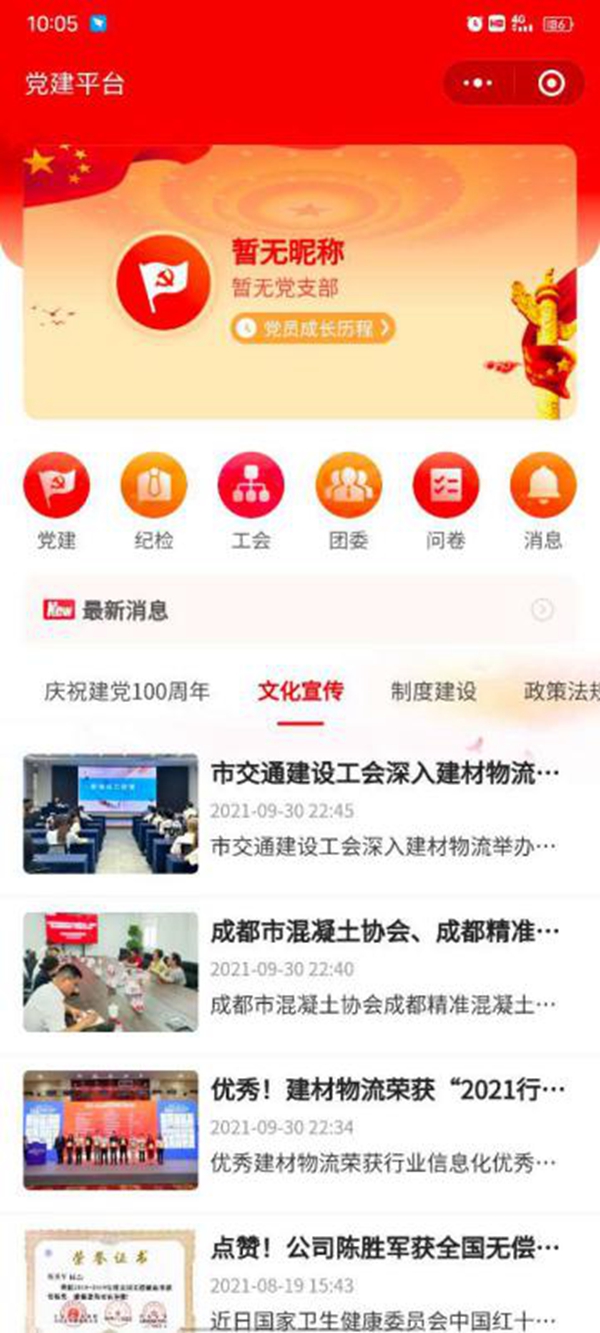This screenshot has width=600, height=1333.
Task: Open 党员成长历程 button
Action: [313, 327]
